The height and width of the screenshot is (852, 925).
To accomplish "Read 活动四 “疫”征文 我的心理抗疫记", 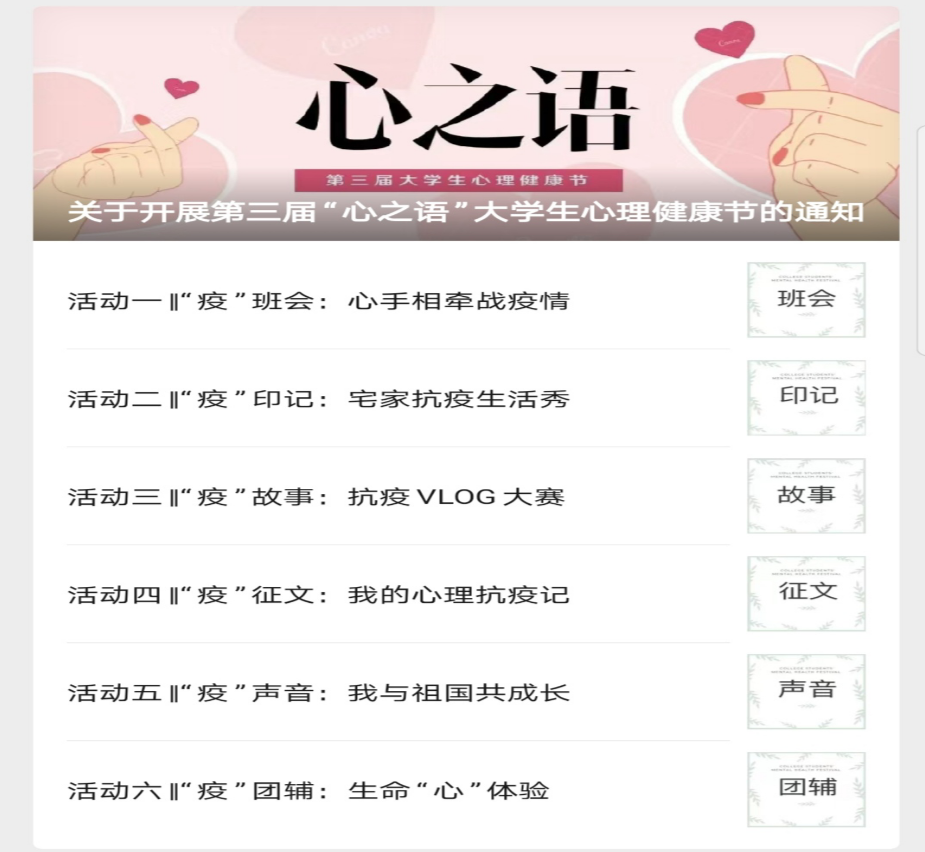I will click(x=318, y=594).
